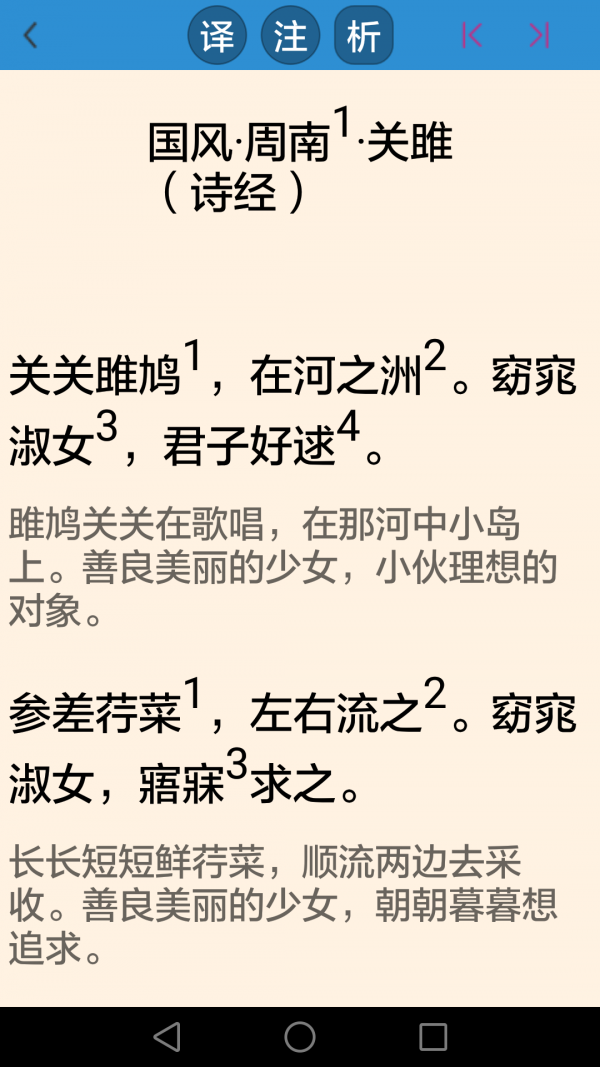Open recent apps from navigation bar
Viewport: 600px width, 1067px height.
(433, 1037)
